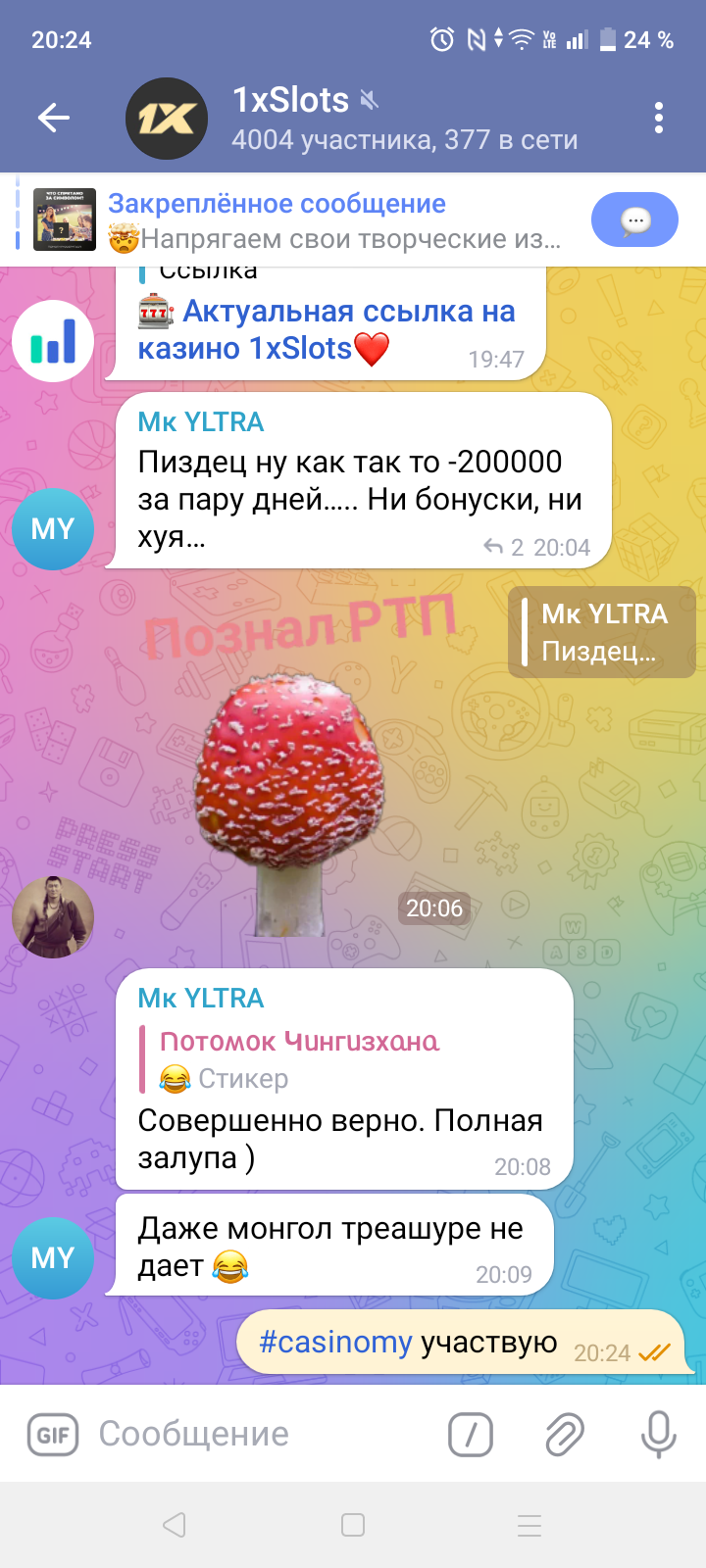The width and height of the screenshot is (706, 1568).
Task: Open the bot commands slash button
Action: 470,1436
